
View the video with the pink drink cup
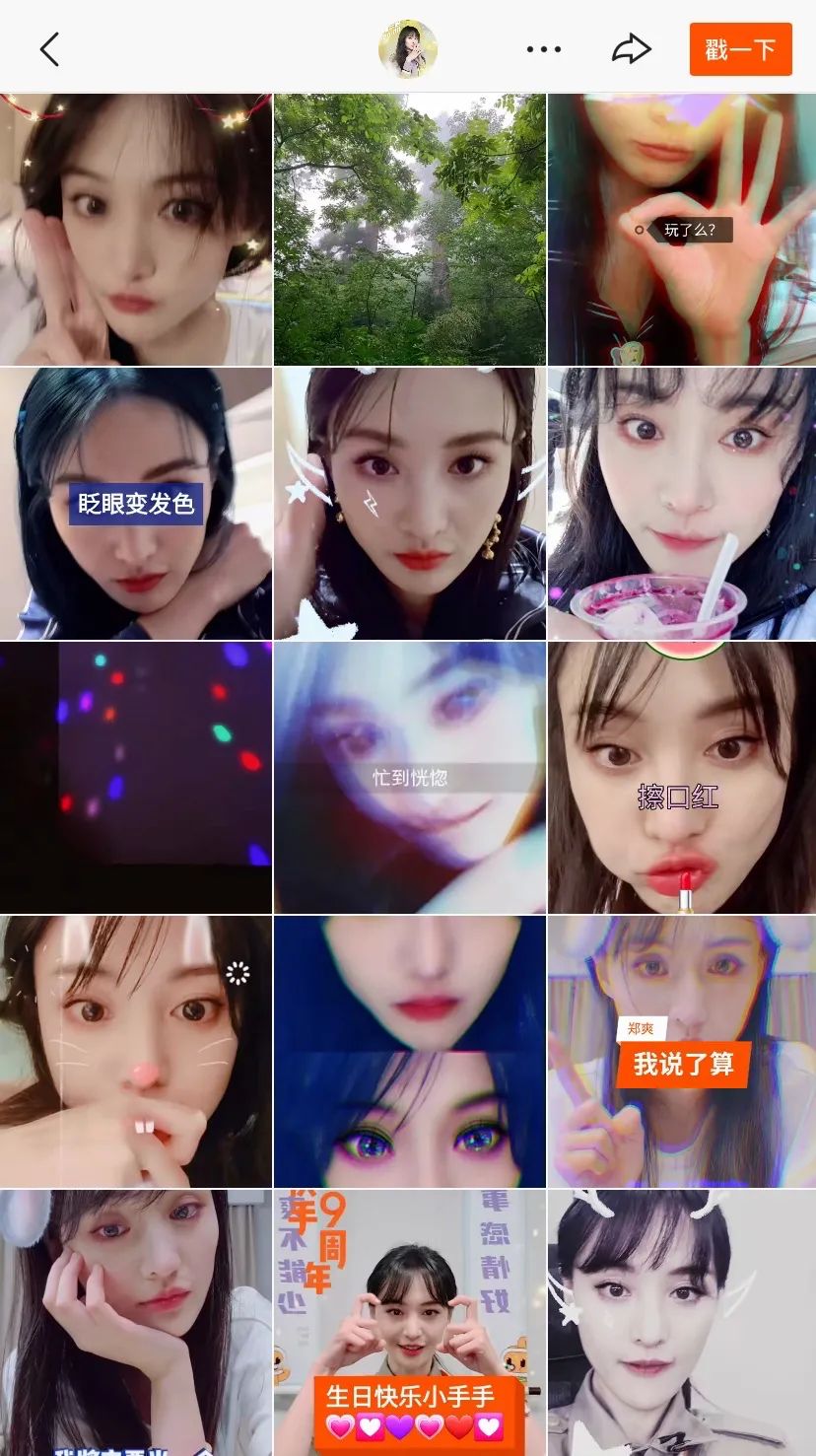682,504
